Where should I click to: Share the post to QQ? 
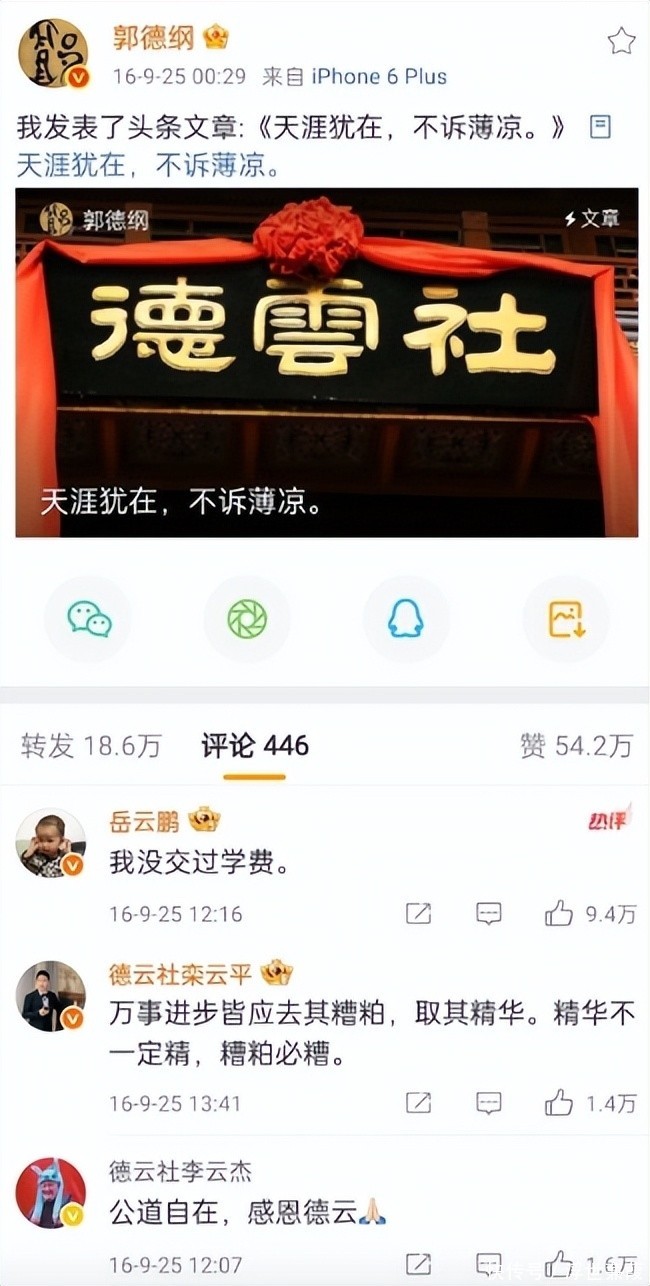coord(405,620)
